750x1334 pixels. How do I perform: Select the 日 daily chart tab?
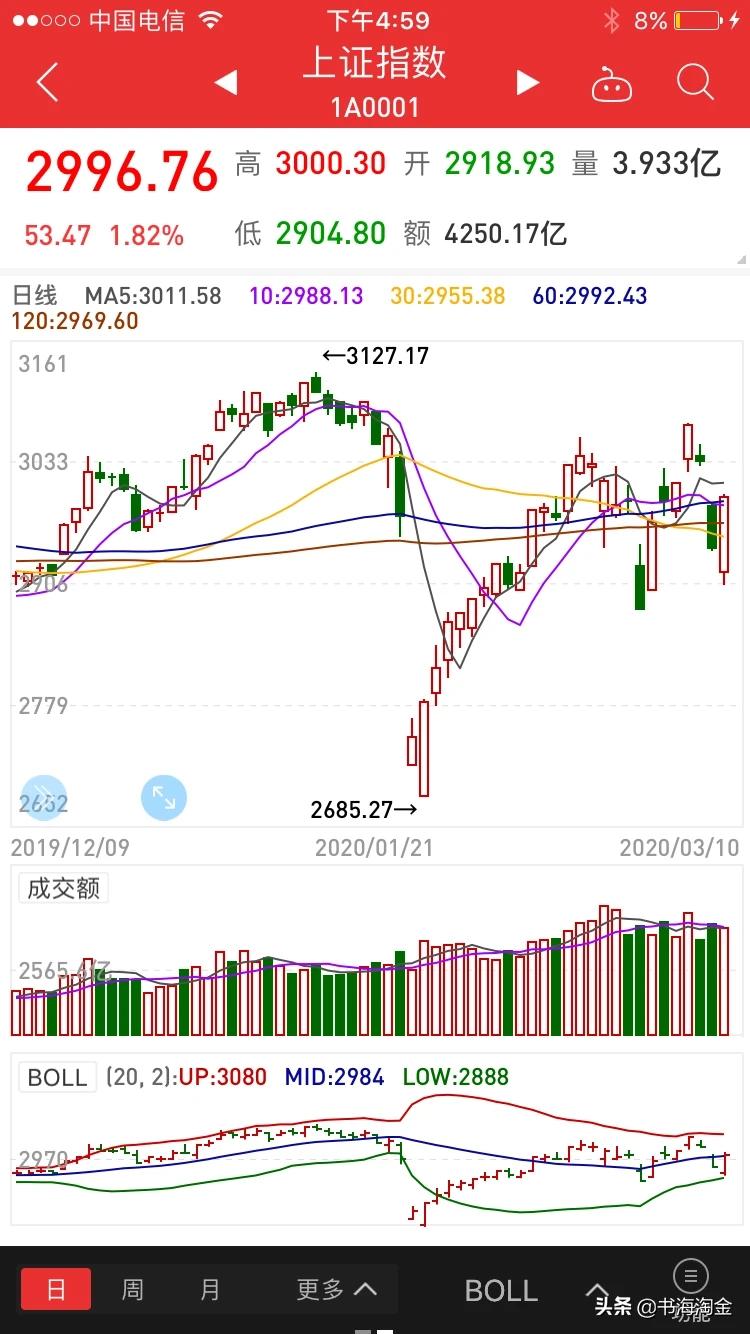[56, 1289]
